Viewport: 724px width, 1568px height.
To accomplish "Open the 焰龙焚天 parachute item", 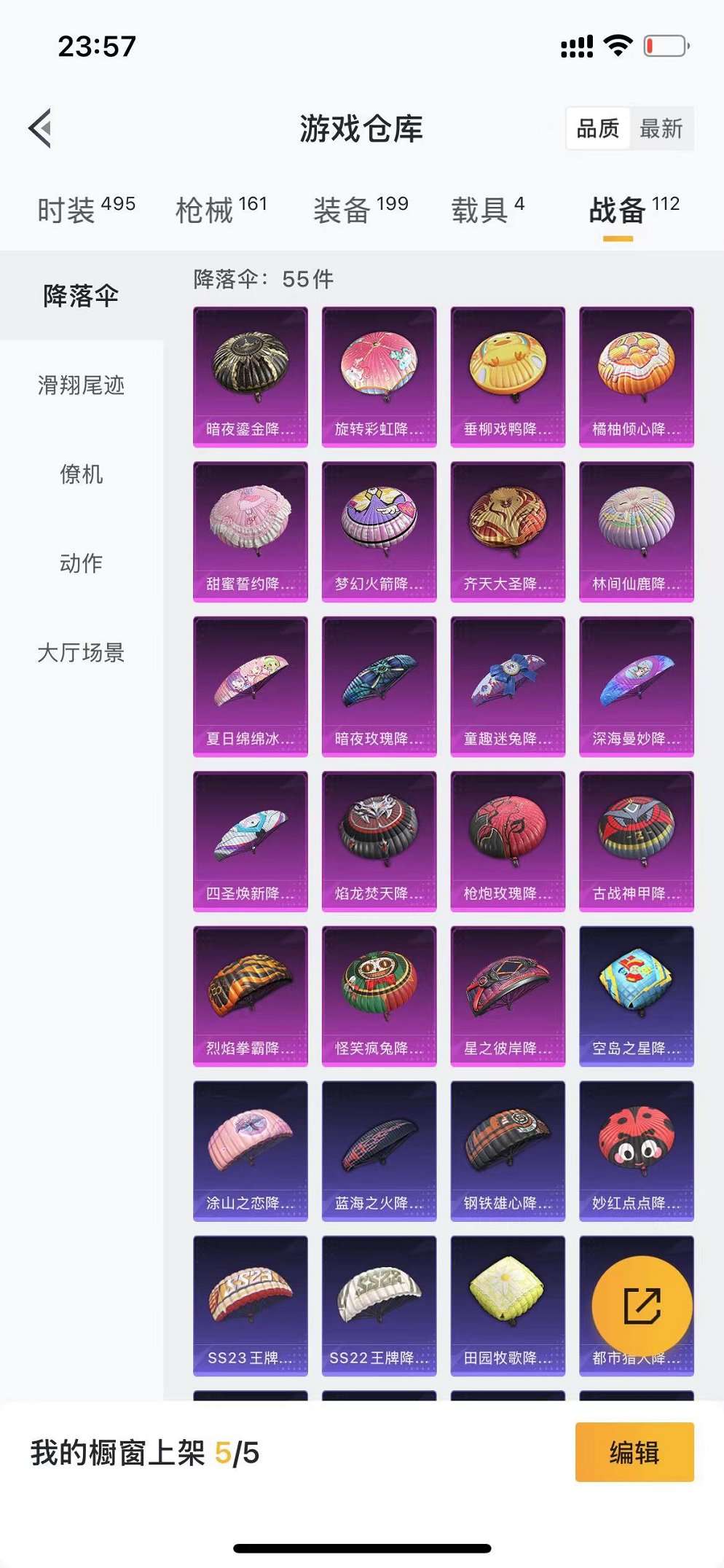I will tap(379, 842).
